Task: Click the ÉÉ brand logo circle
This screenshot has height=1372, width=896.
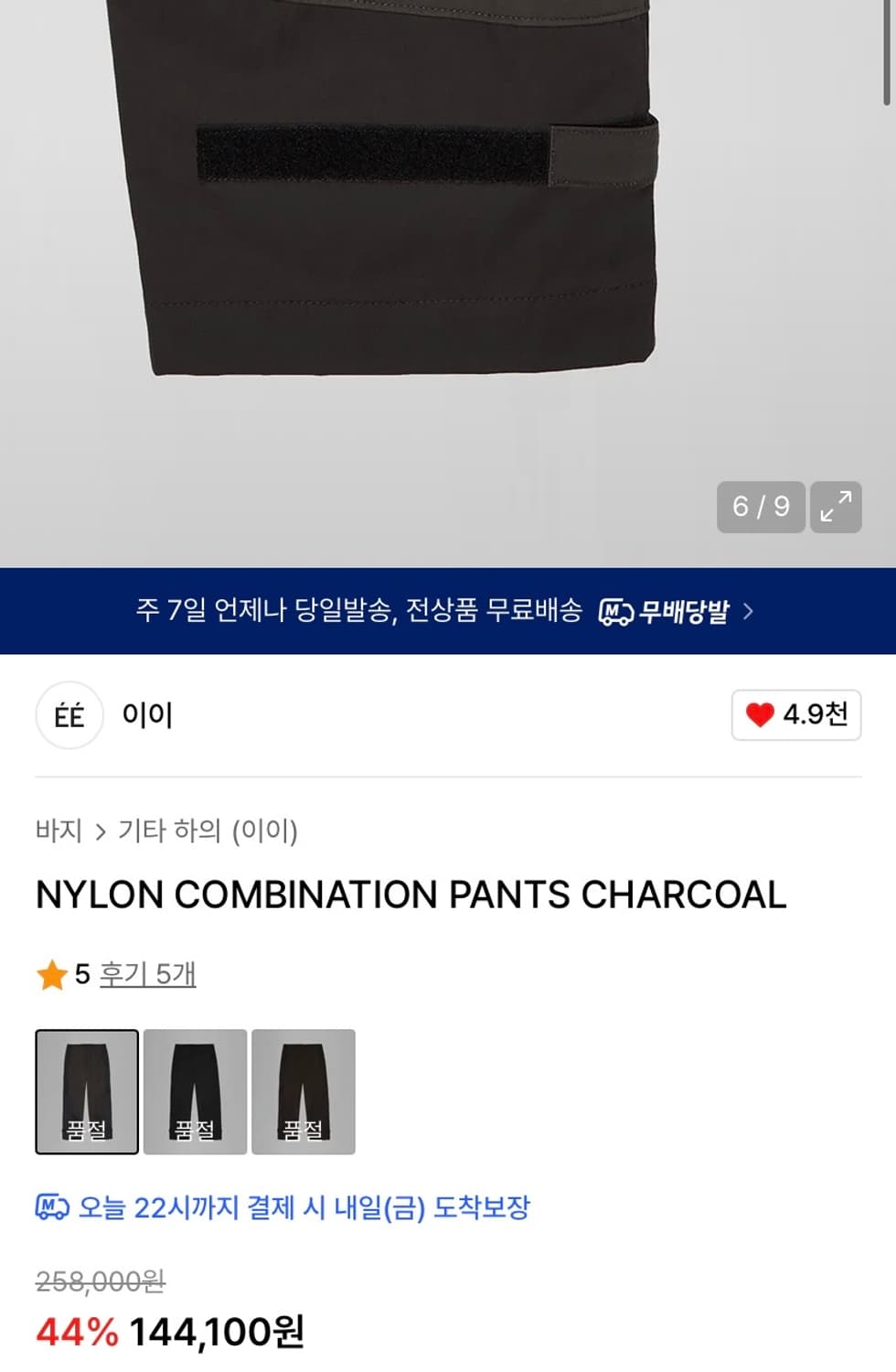Action: pos(69,715)
